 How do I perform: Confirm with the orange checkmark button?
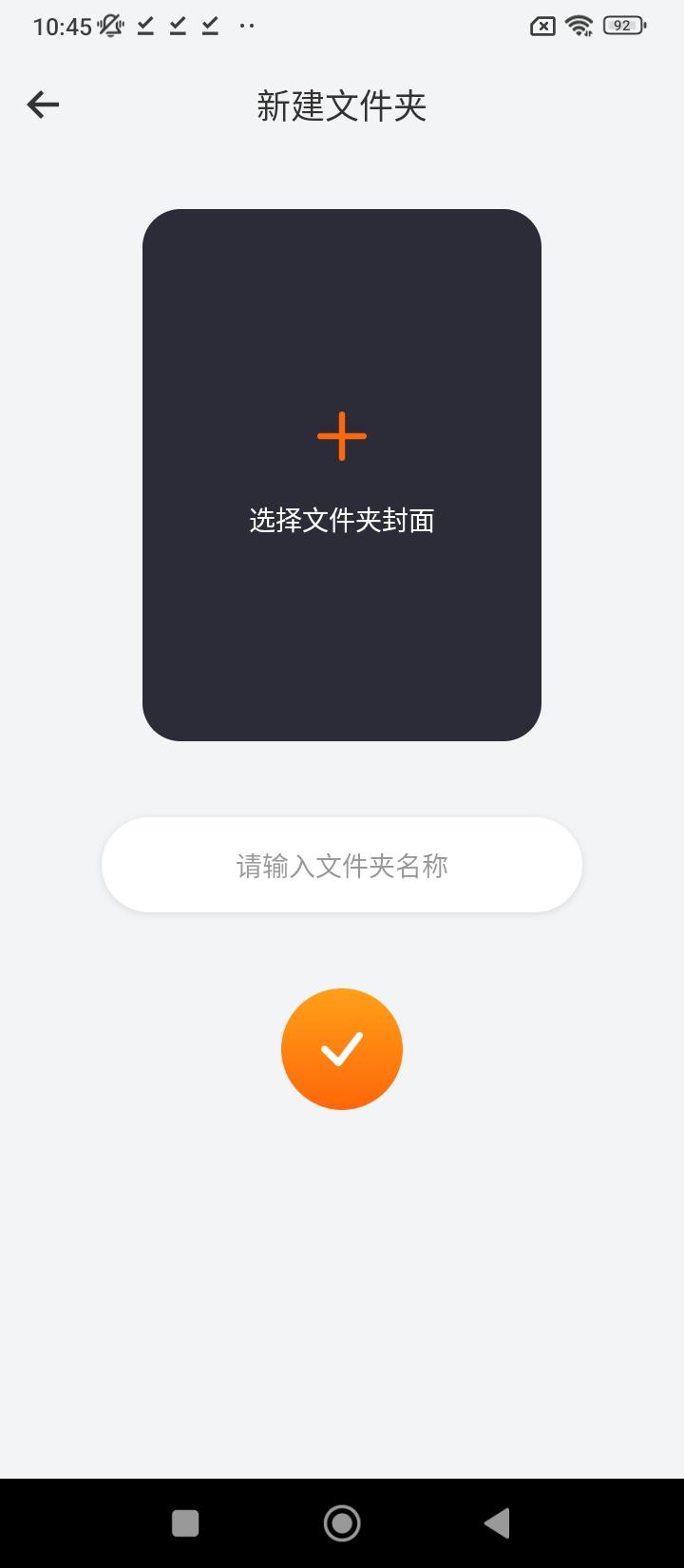[342, 1049]
